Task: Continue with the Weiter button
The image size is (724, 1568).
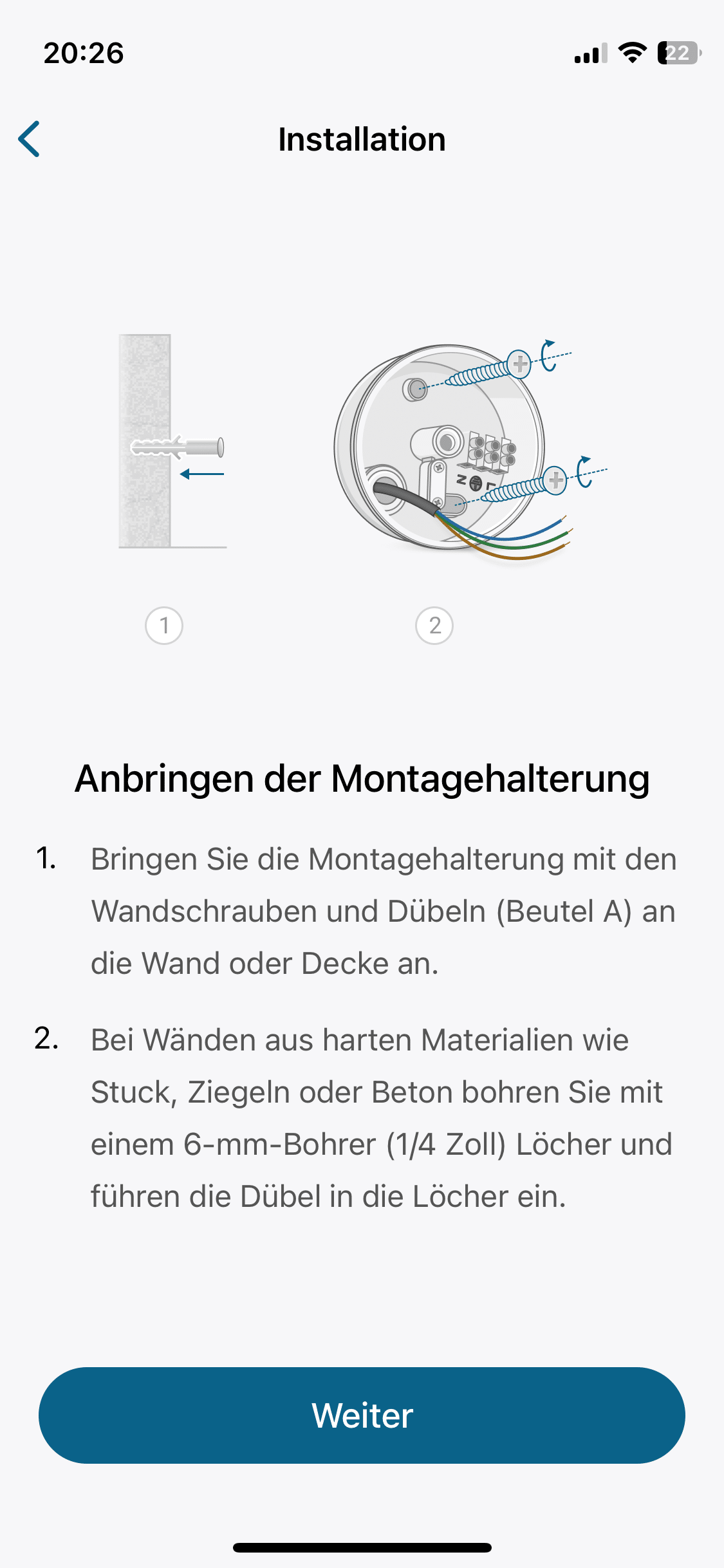Action: (x=362, y=1415)
